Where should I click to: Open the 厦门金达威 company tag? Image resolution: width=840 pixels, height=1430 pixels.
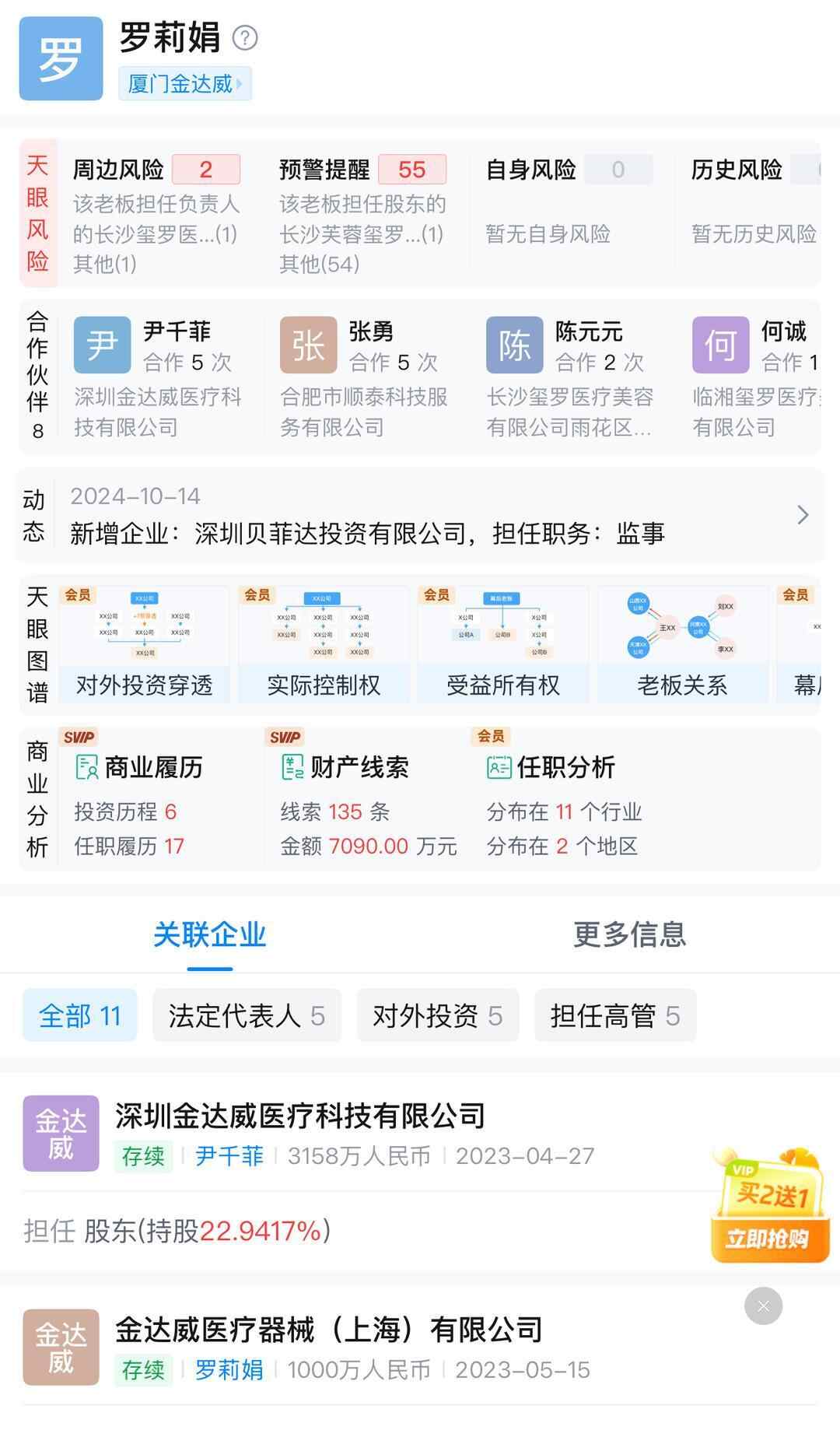point(185,84)
